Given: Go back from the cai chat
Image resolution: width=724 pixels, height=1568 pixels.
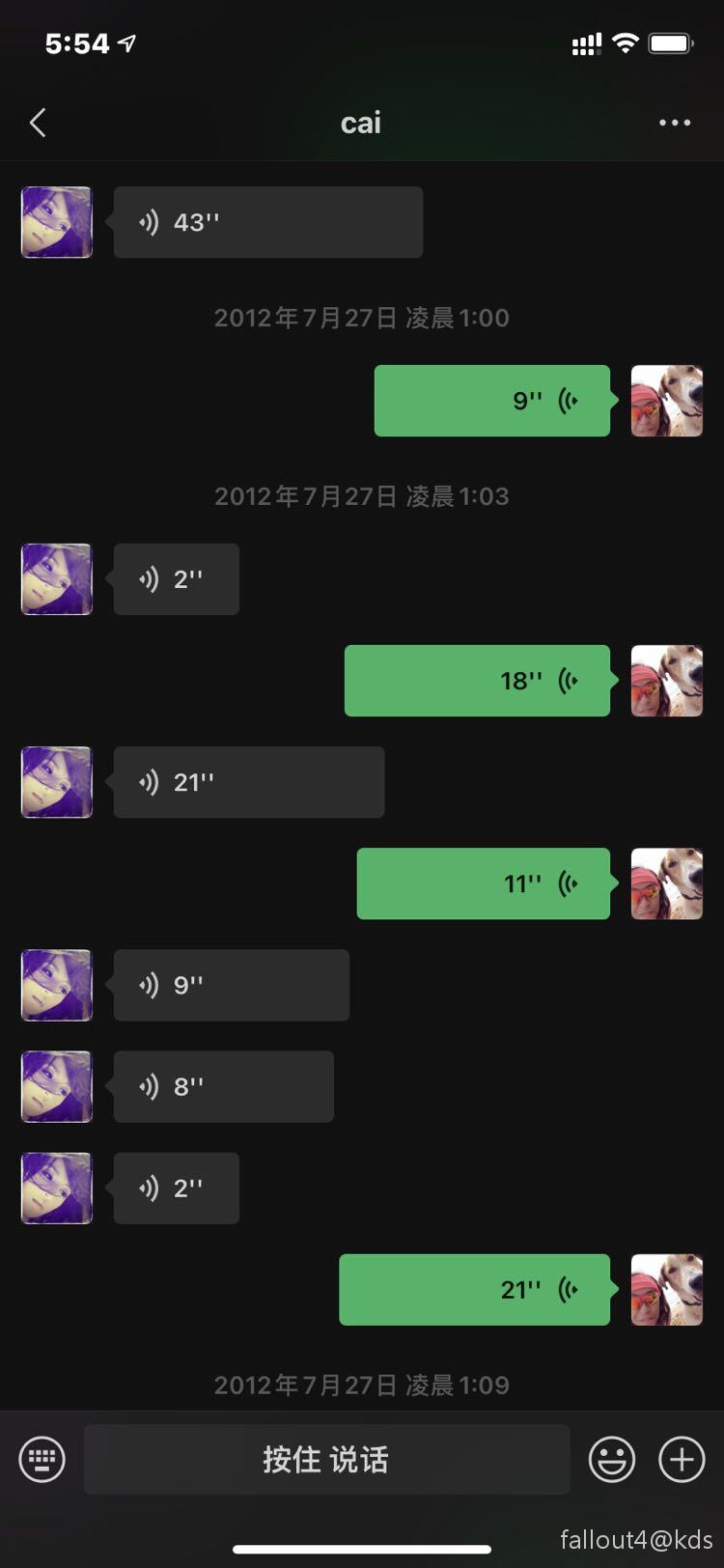Looking at the screenshot, I should pos(39,123).
